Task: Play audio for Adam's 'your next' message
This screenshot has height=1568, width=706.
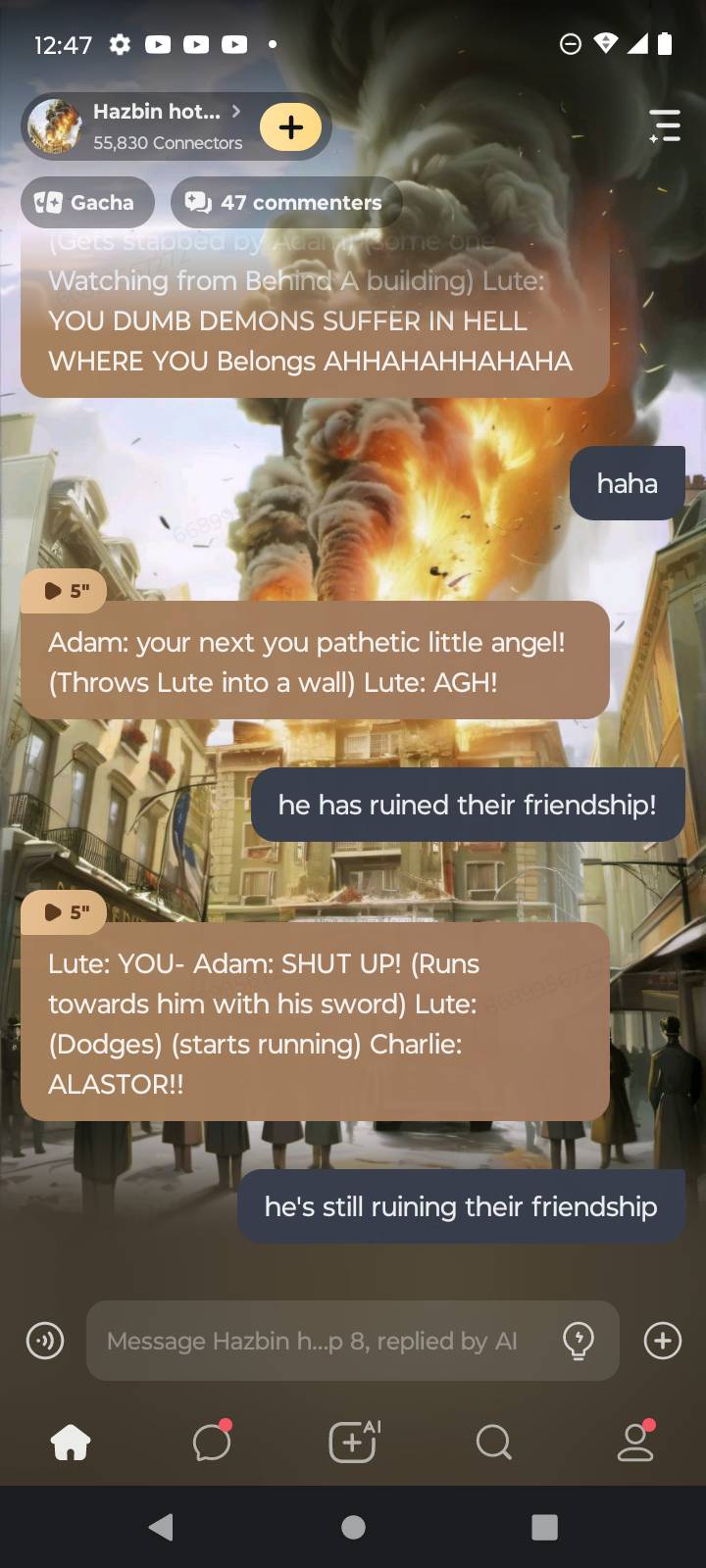Action: tap(66, 590)
